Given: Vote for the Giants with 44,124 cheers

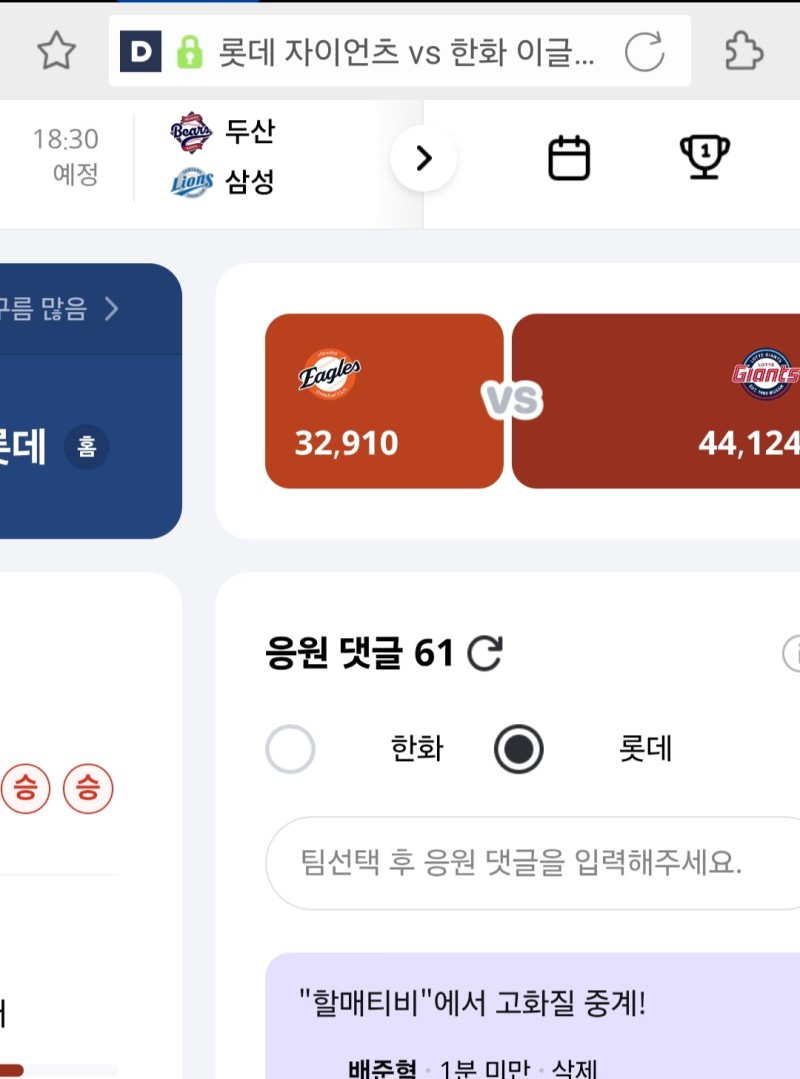Looking at the screenshot, I should [x=656, y=401].
